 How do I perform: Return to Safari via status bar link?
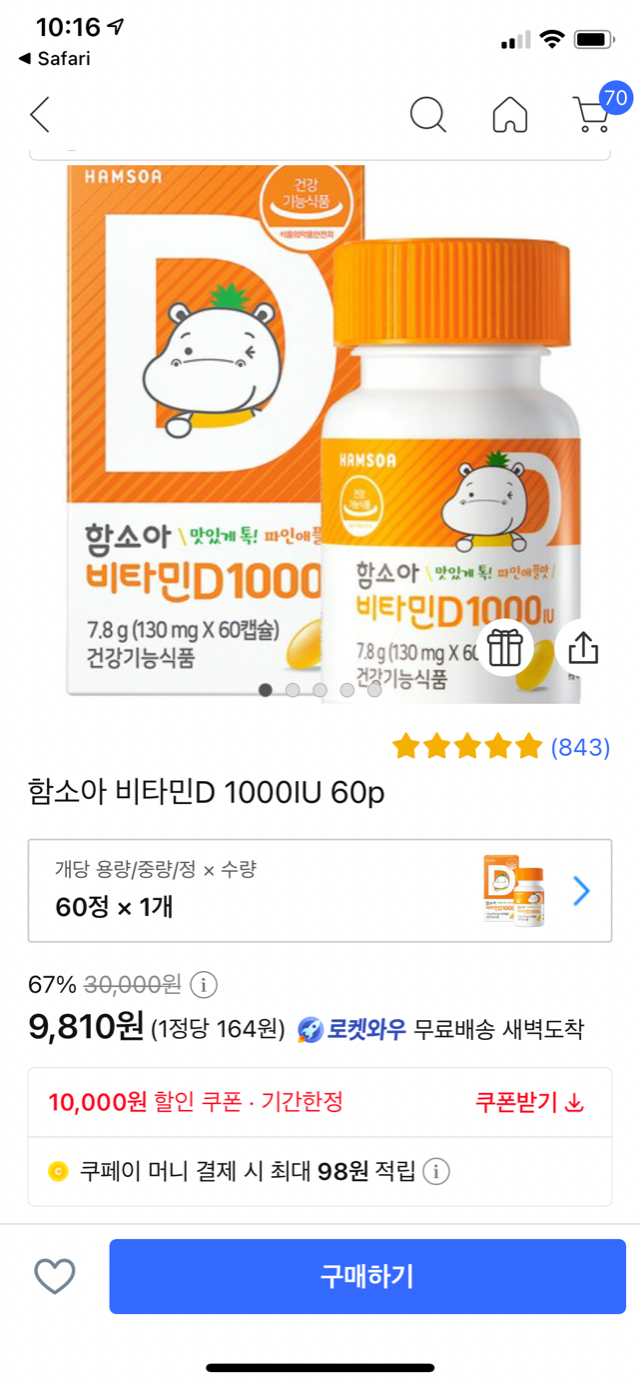(55, 59)
